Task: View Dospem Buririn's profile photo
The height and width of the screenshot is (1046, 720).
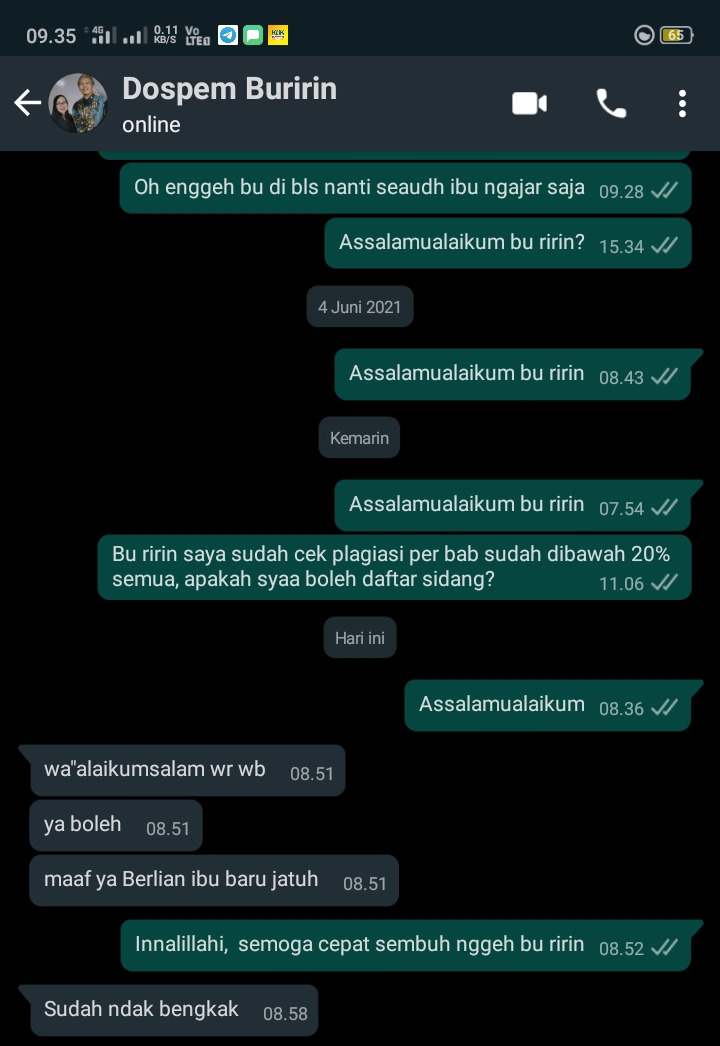Action: coord(78,103)
